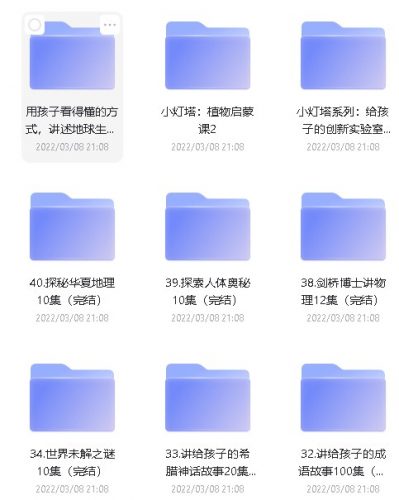
Task: Open the 小灯塔：植物启蒙课2 folder
Action: [x=207, y=55]
